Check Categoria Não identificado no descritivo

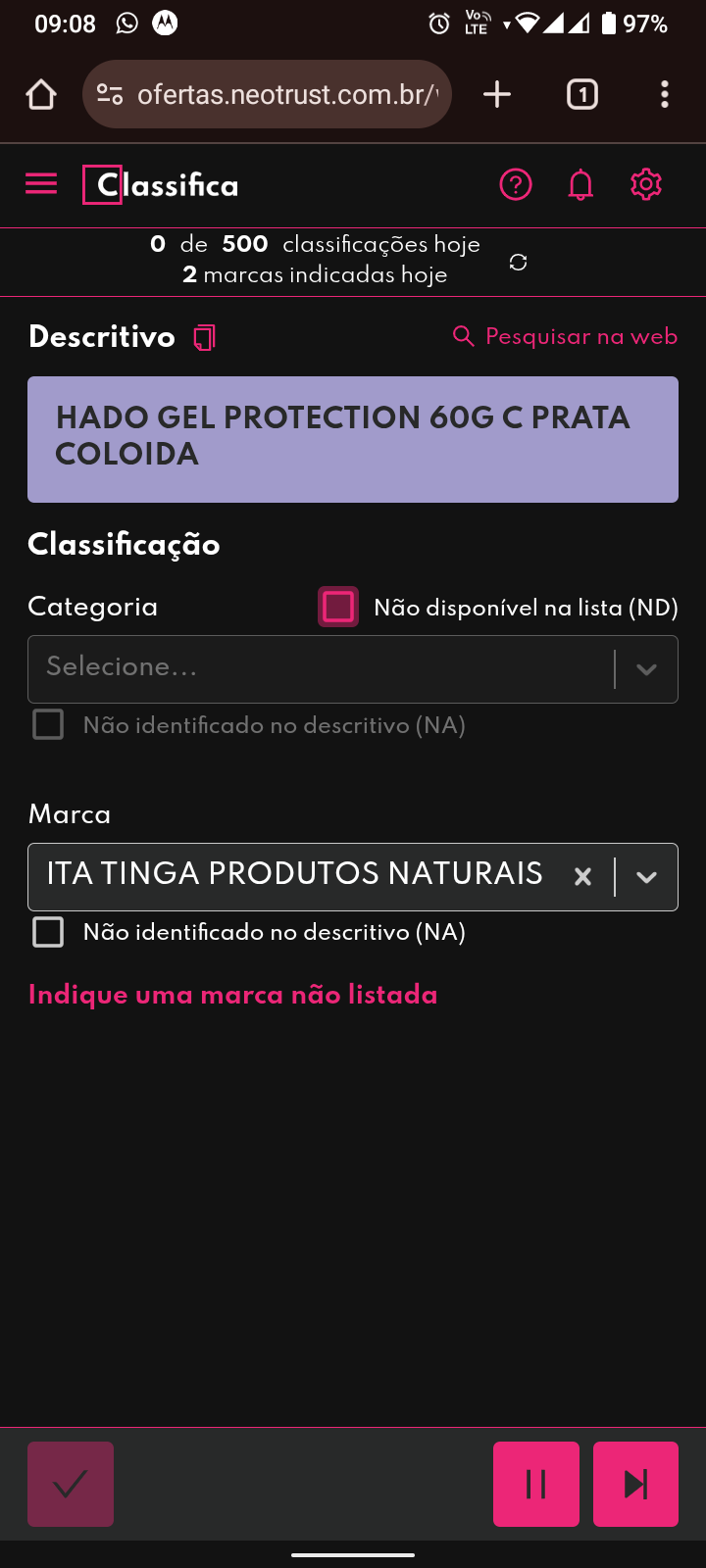tap(48, 725)
